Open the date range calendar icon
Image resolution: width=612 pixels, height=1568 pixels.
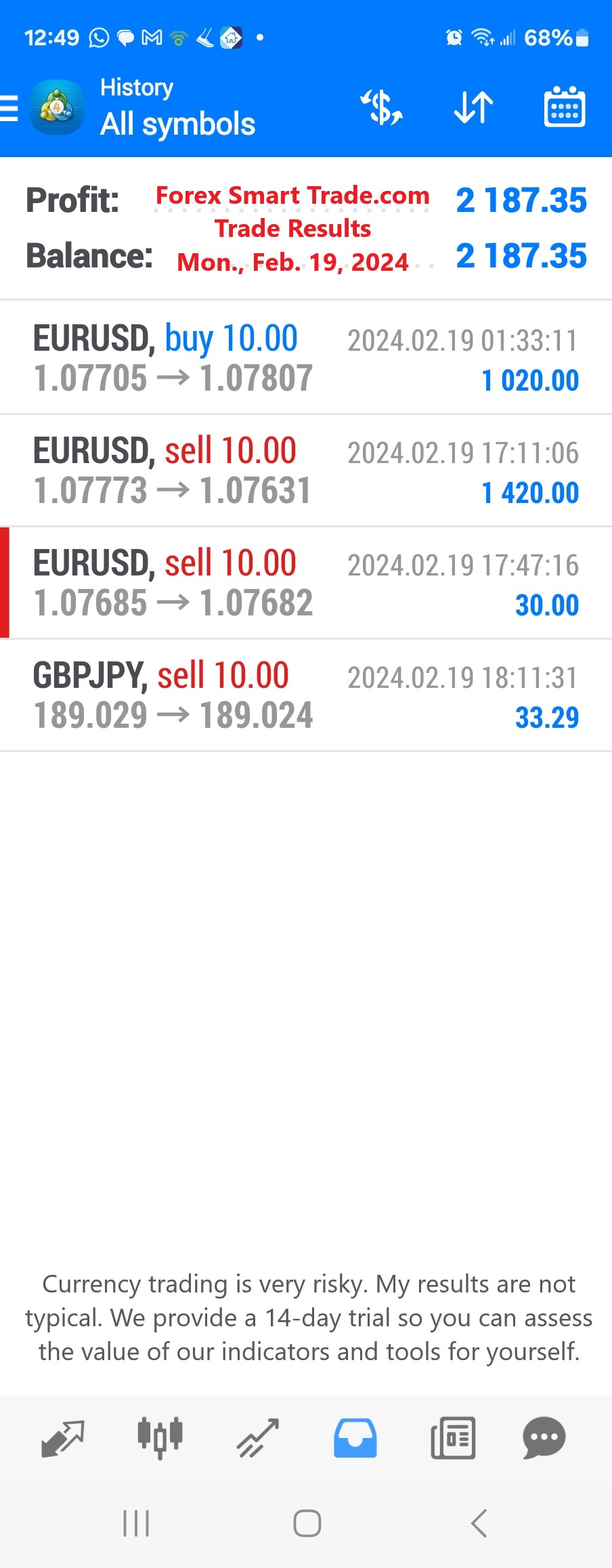[x=564, y=107]
